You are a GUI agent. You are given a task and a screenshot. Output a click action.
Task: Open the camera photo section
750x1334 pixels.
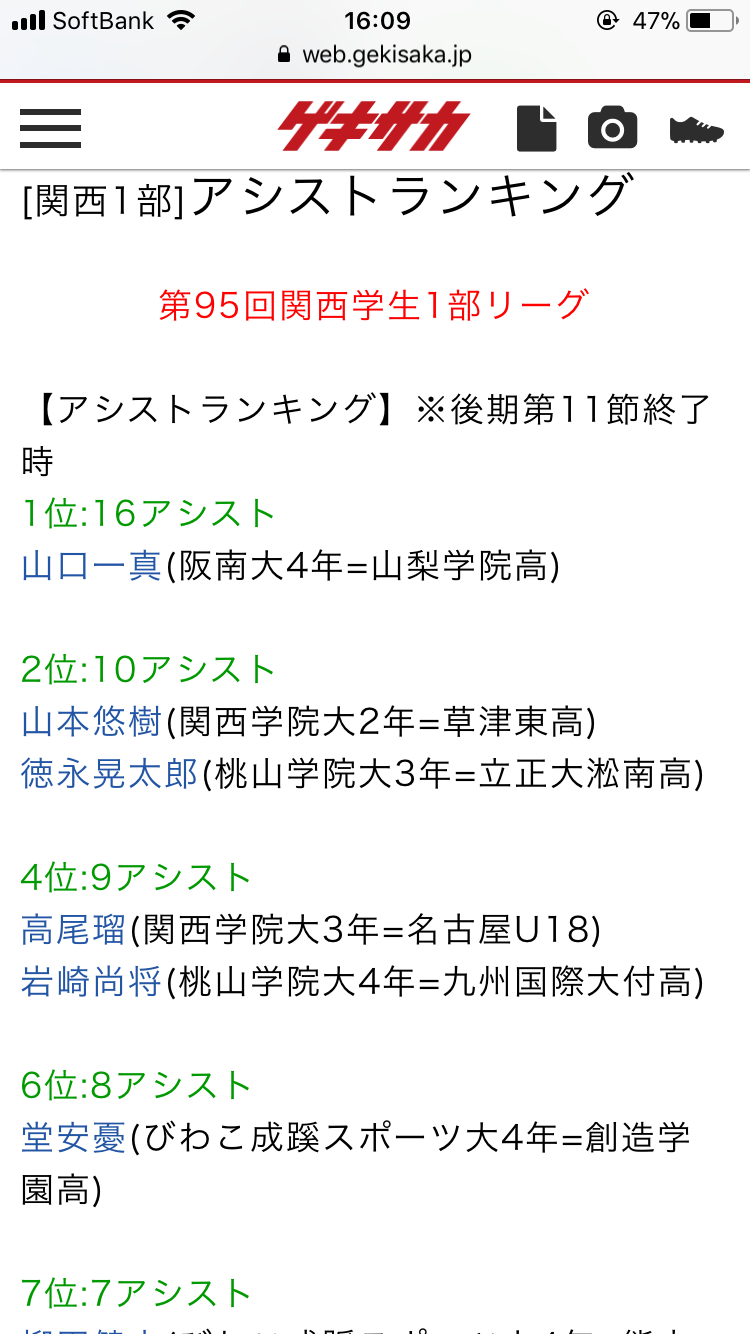pyautogui.click(x=612, y=128)
